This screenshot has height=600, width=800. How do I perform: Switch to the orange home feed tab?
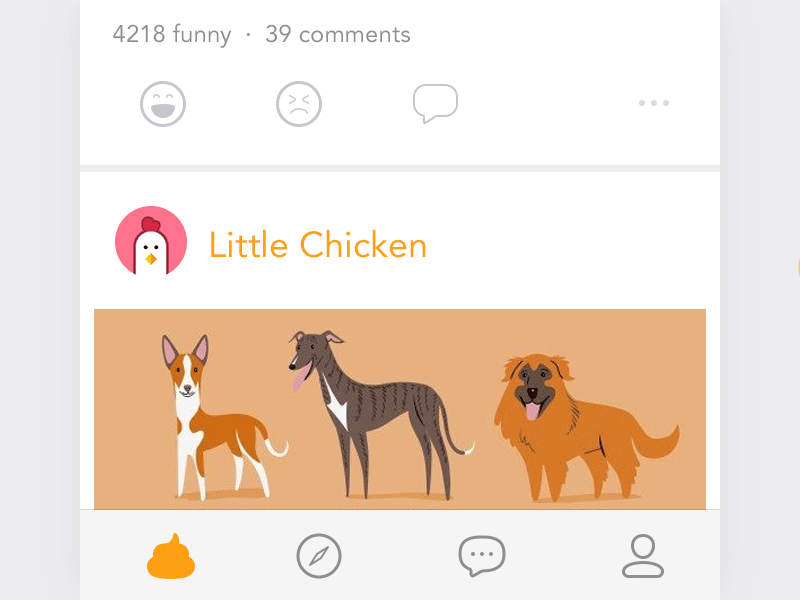click(171, 556)
